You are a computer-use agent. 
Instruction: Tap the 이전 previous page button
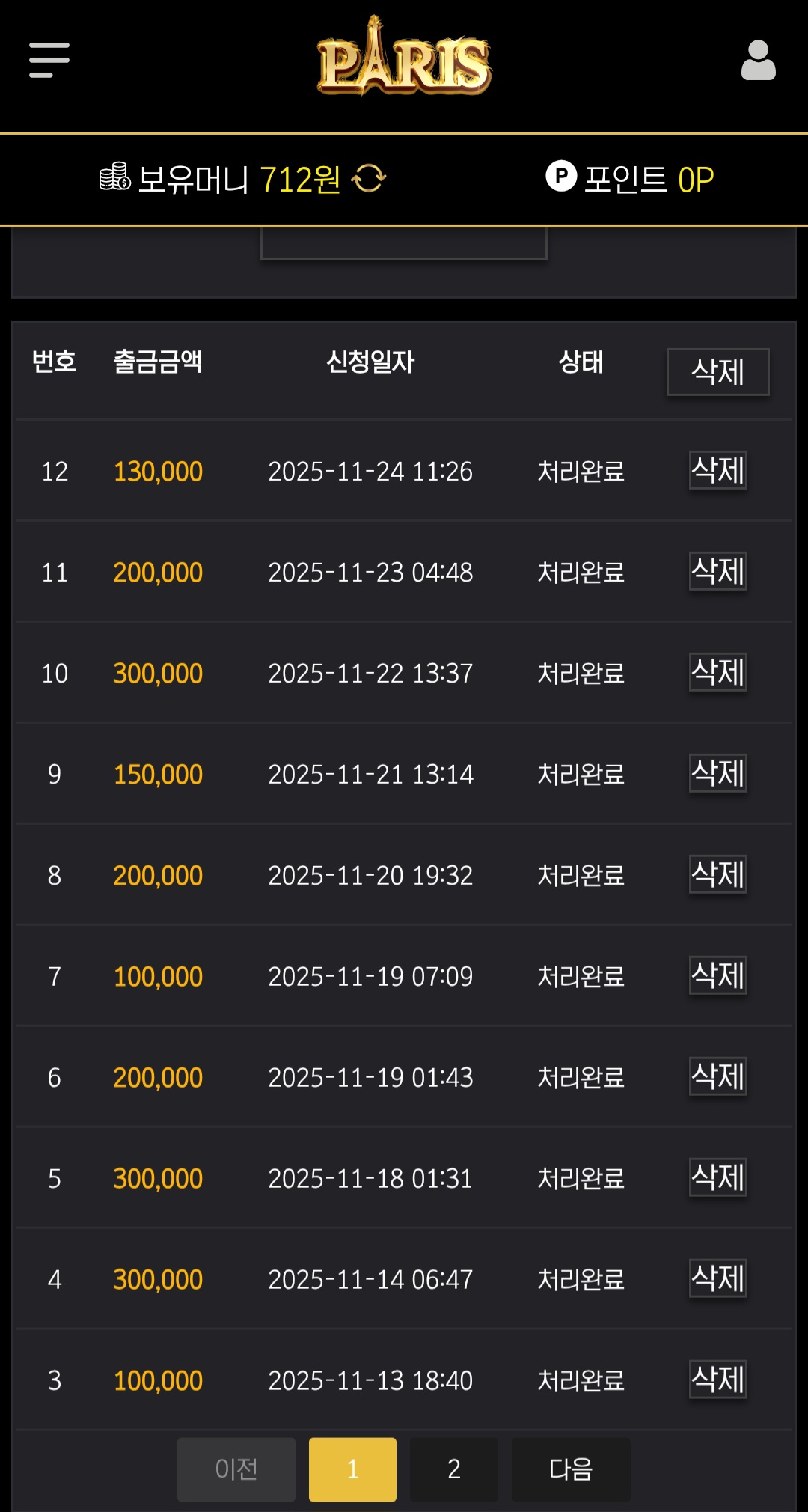pos(236,1469)
